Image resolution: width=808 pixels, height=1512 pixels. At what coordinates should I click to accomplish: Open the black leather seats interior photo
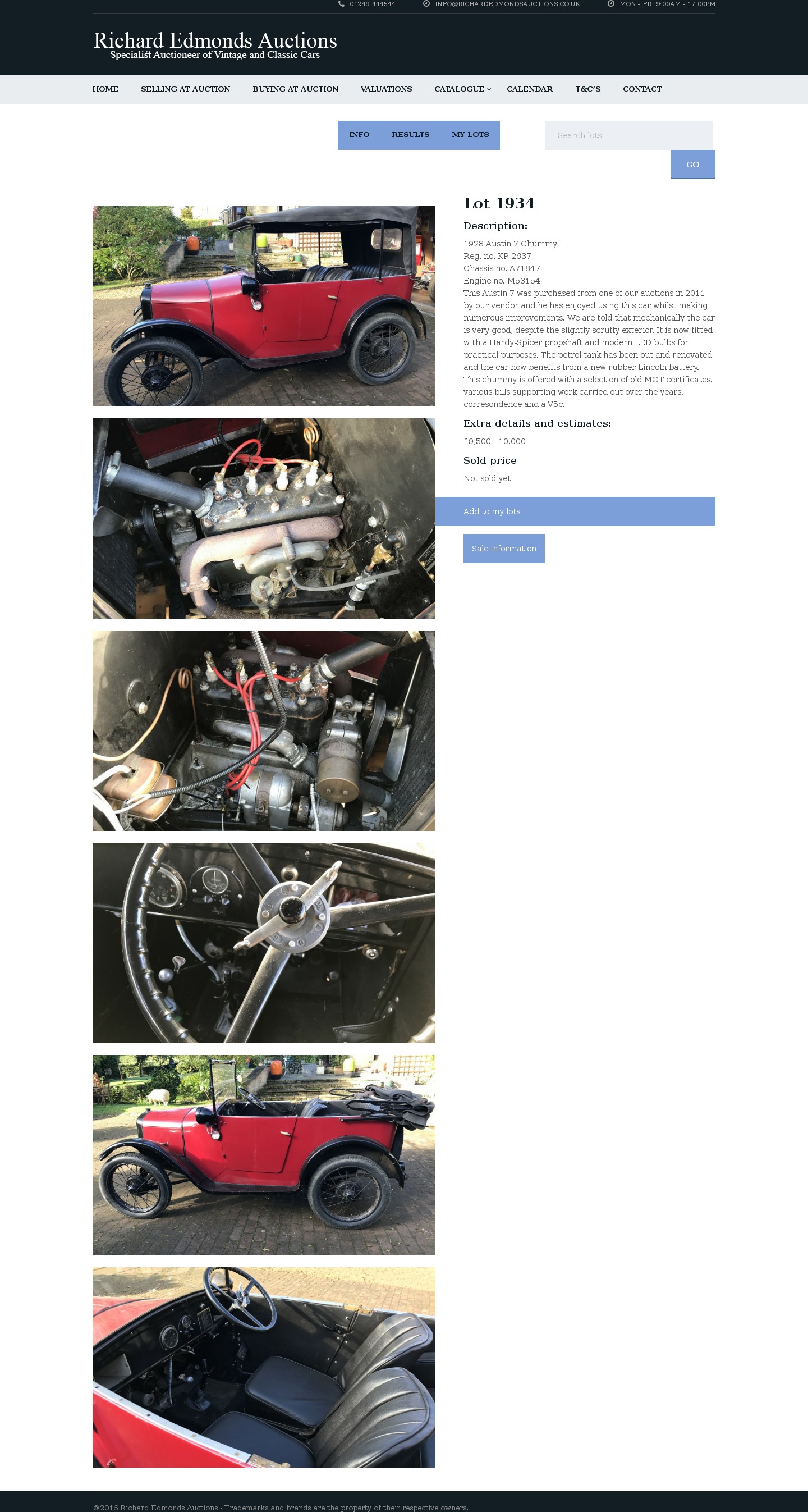(x=264, y=1367)
